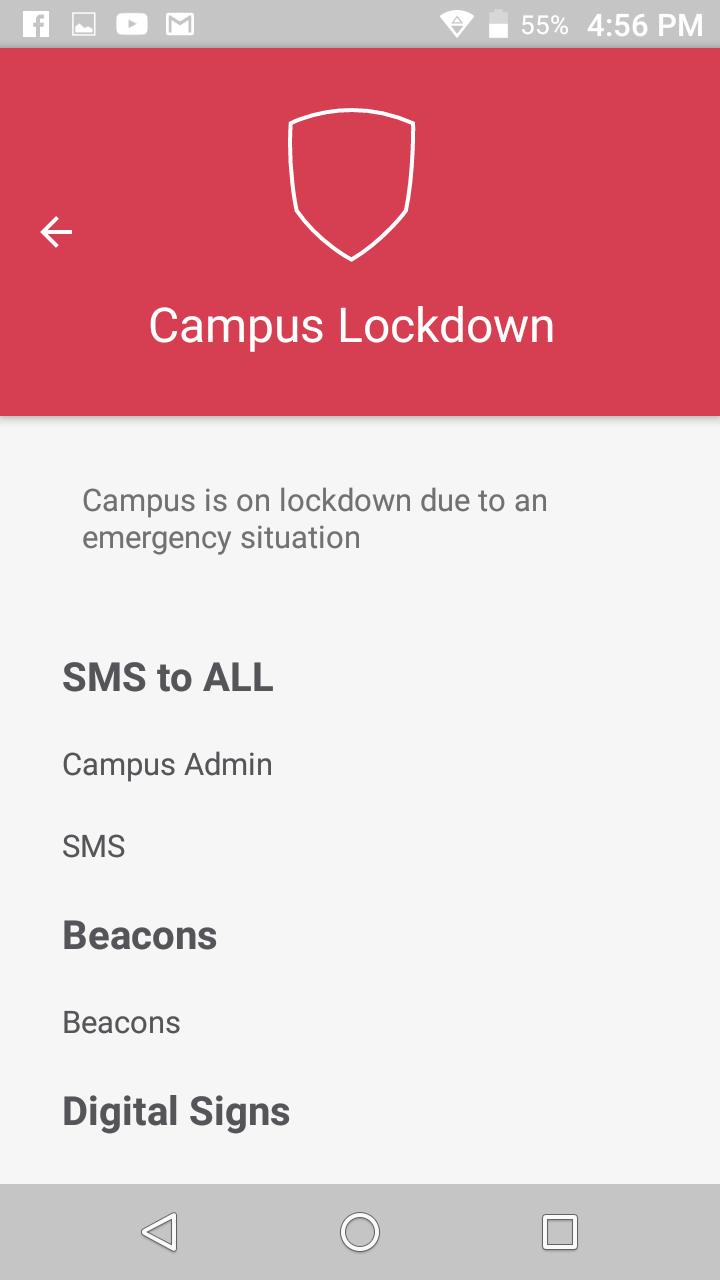Open the recent apps view
Viewport: 720px width, 1280px height.
coord(559,1232)
